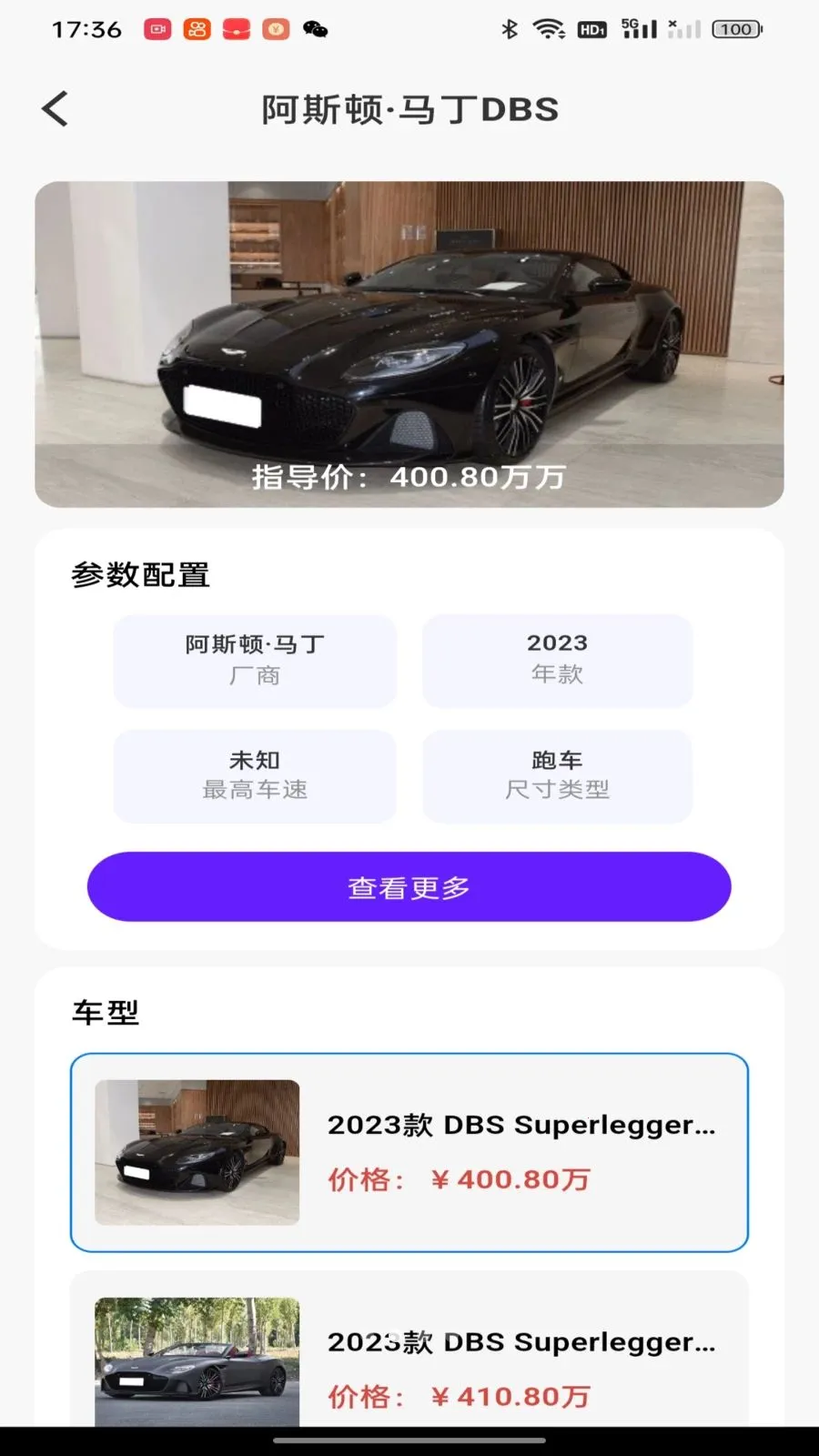This screenshot has height=1456, width=819.
Task: Go back using the top-left arrow
Action: (x=56, y=109)
